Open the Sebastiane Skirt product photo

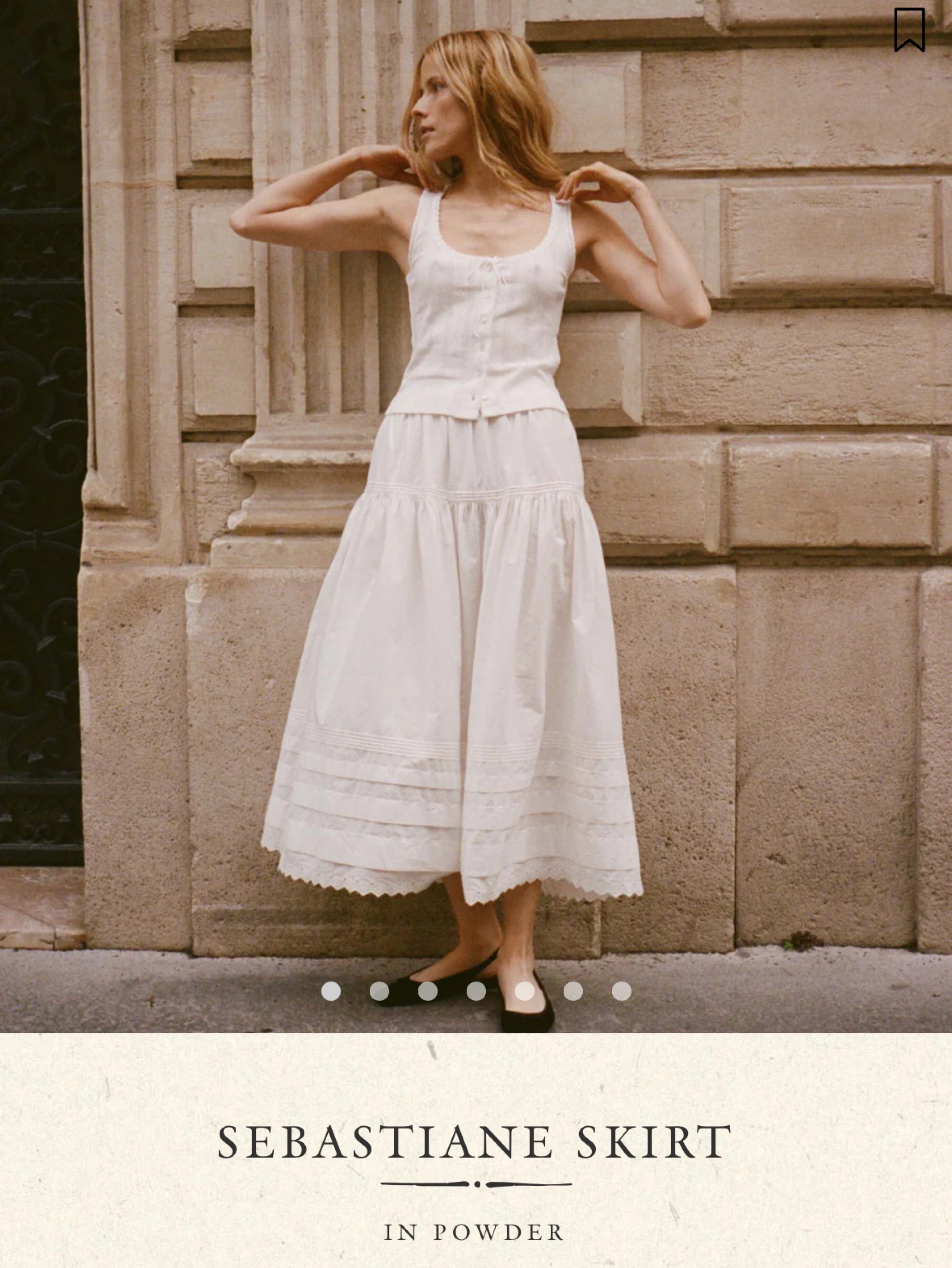pos(476,516)
